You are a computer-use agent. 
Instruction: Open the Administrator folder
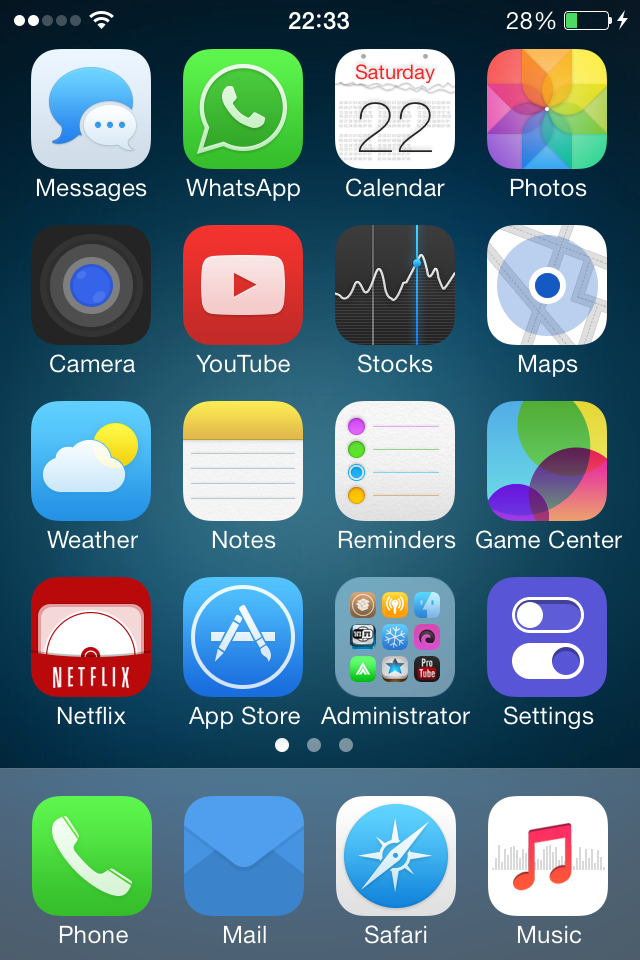(395, 637)
